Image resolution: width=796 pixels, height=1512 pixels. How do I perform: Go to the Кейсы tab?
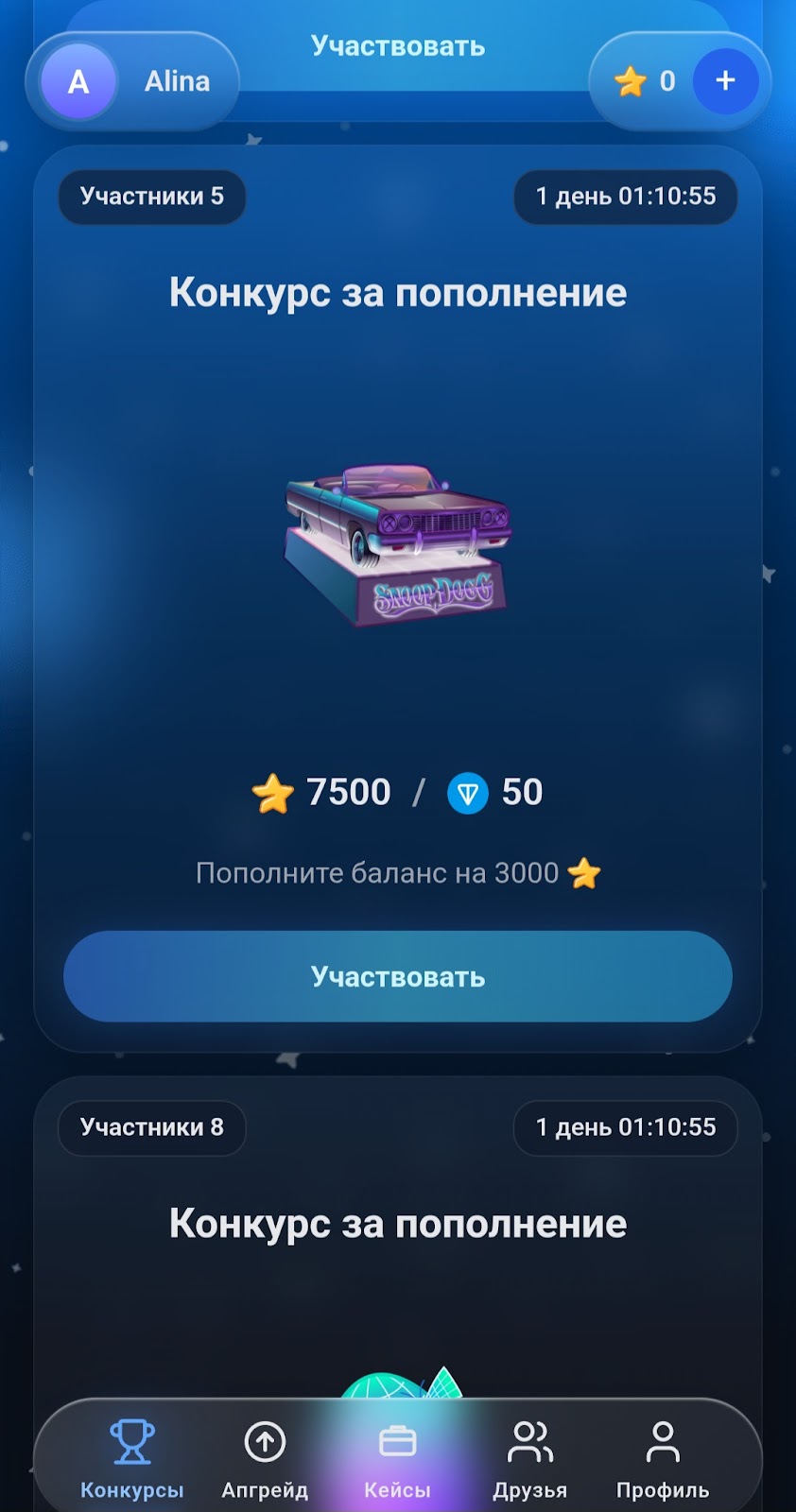(397, 1459)
